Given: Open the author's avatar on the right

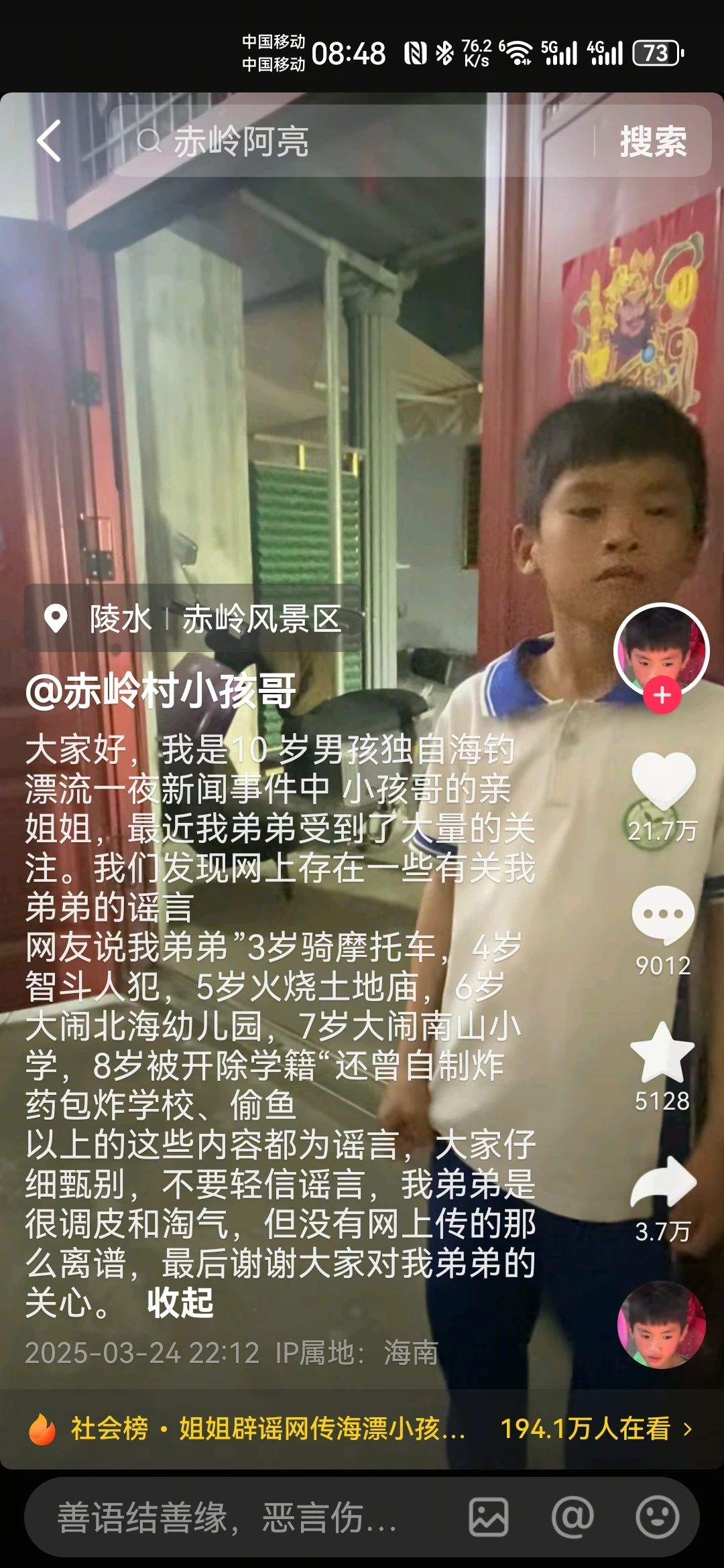Looking at the screenshot, I should click(661, 647).
